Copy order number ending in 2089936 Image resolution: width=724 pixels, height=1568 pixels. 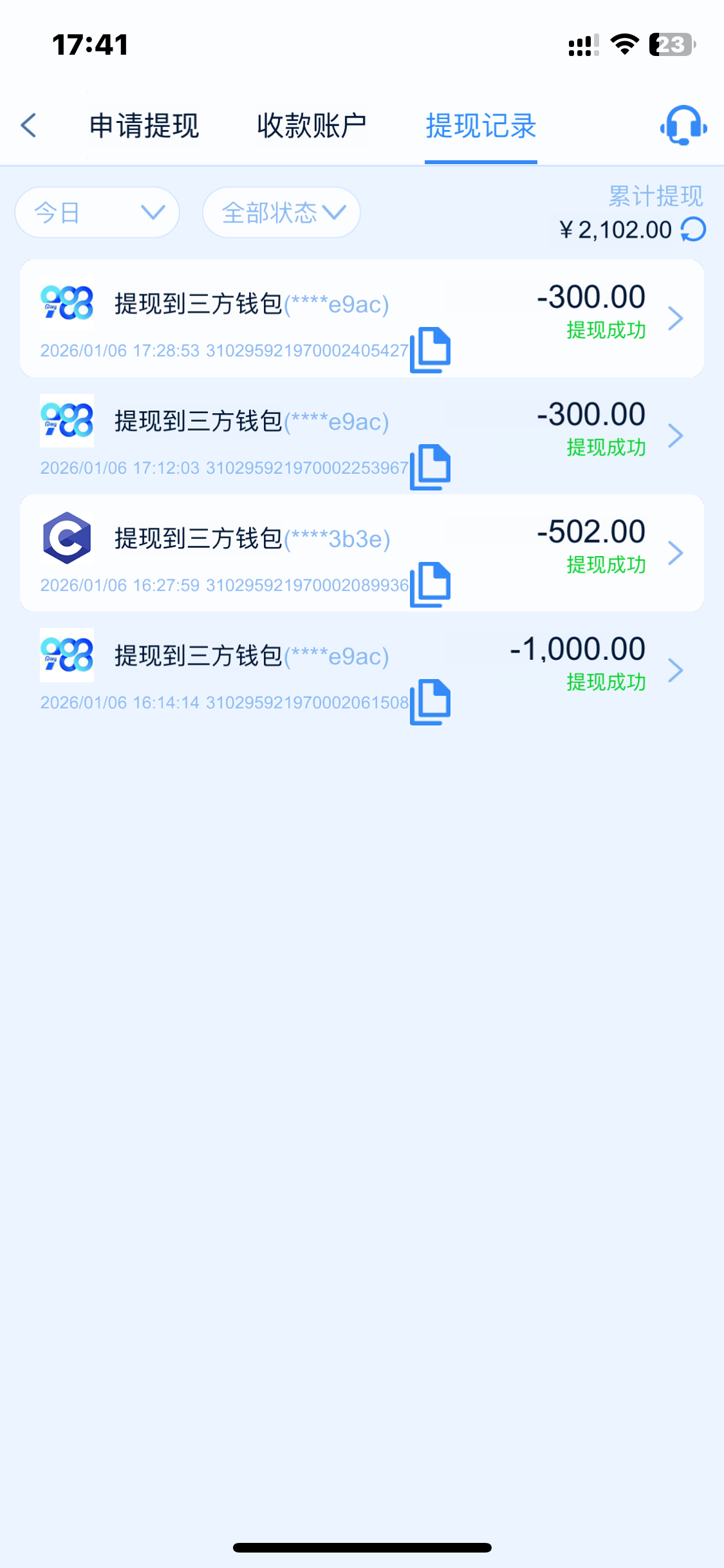[431, 584]
